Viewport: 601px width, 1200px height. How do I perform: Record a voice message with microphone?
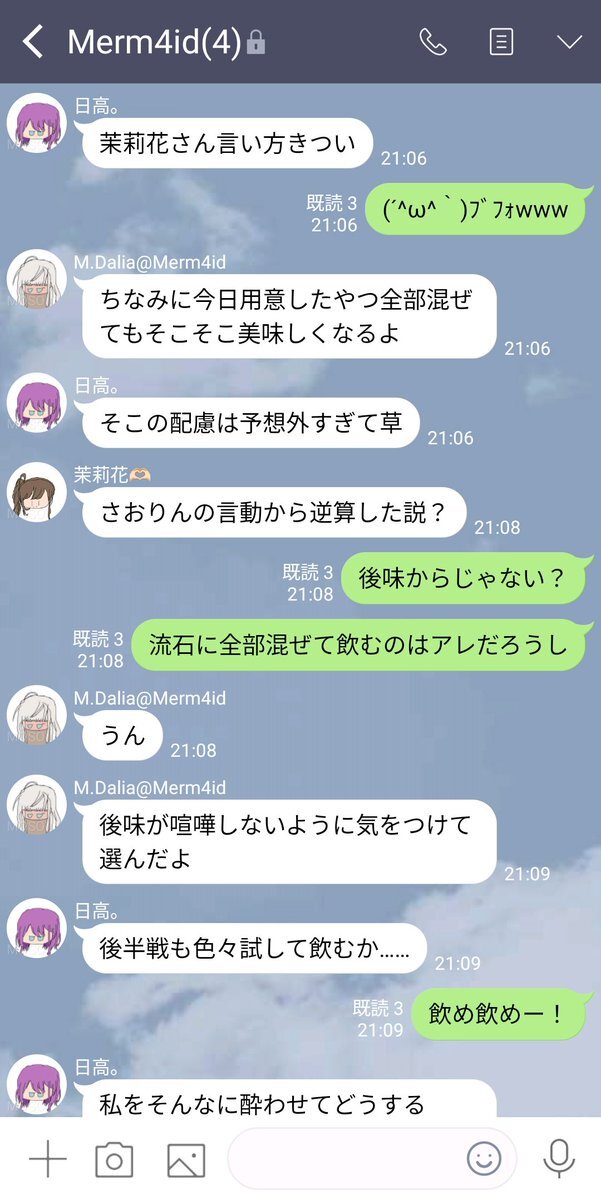559,1160
